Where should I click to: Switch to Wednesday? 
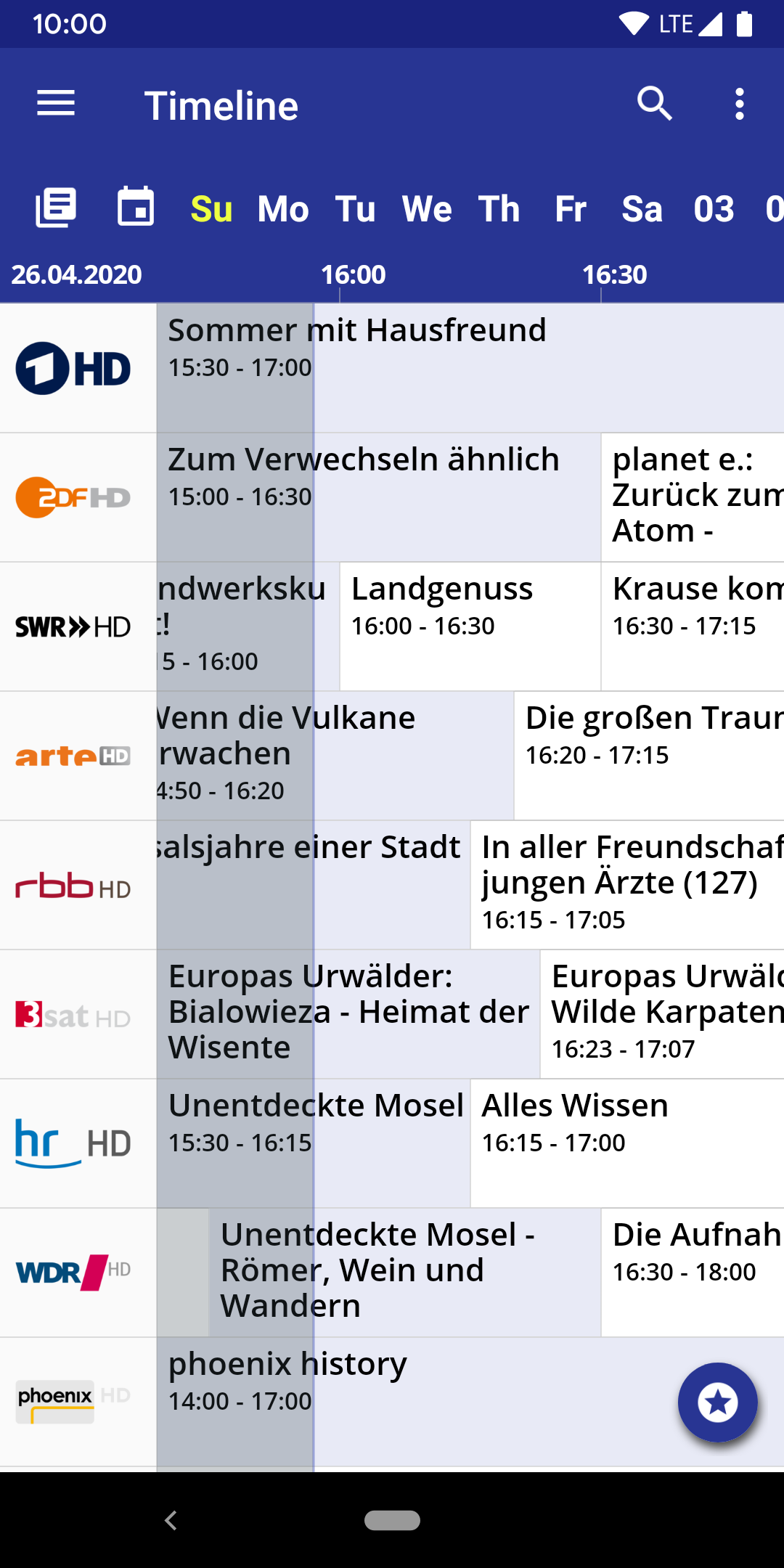click(427, 209)
